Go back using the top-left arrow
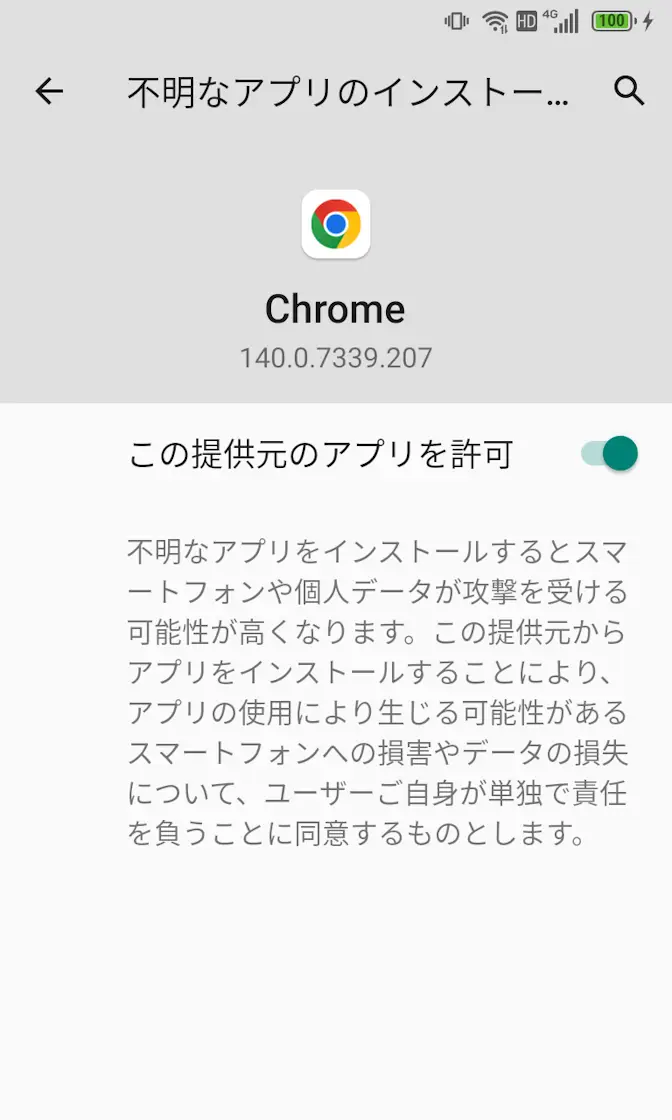This screenshot has width=672, height=1120. coord(49,92)
